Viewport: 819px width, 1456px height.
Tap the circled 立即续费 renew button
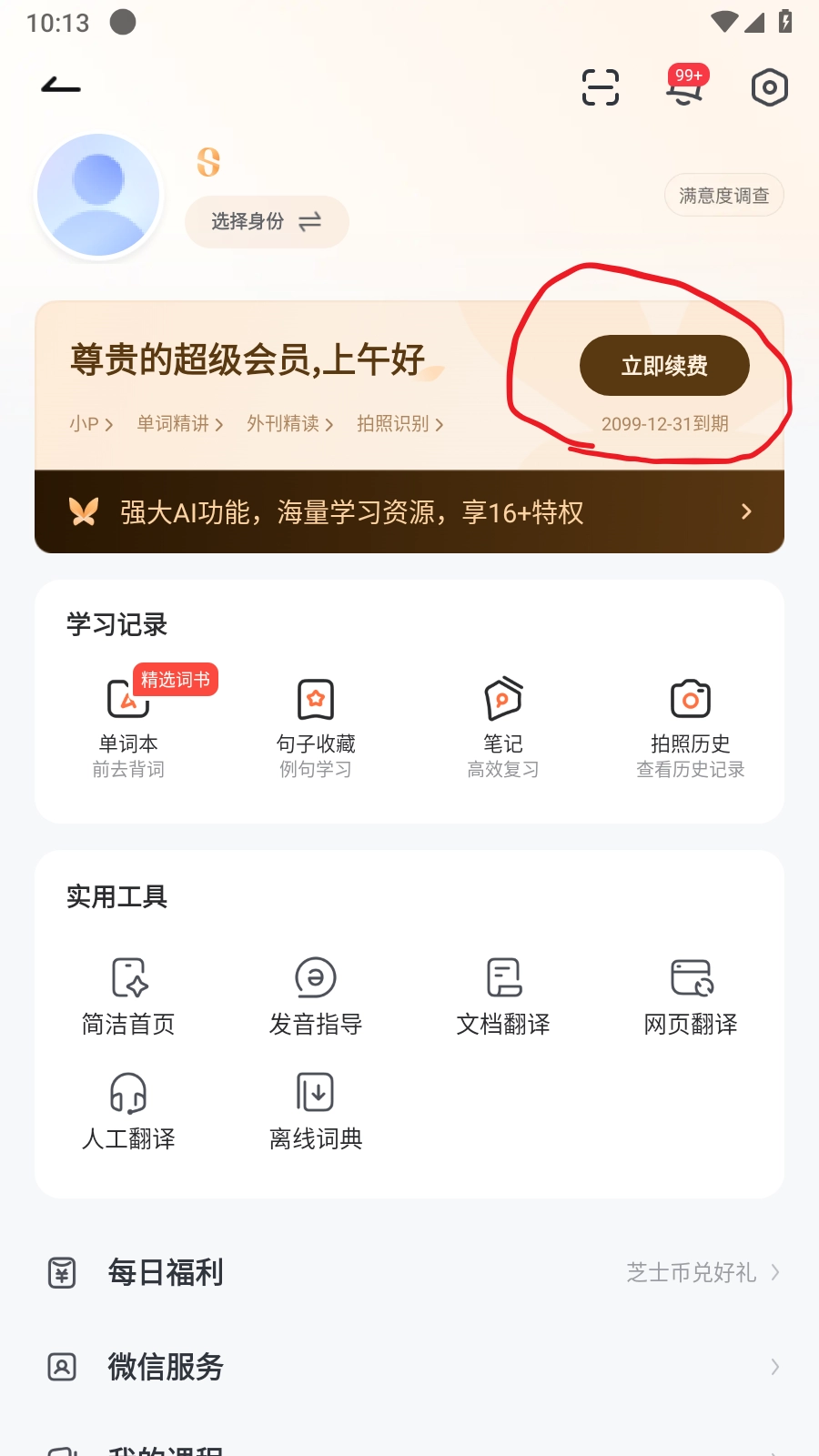tap(664, 365)
